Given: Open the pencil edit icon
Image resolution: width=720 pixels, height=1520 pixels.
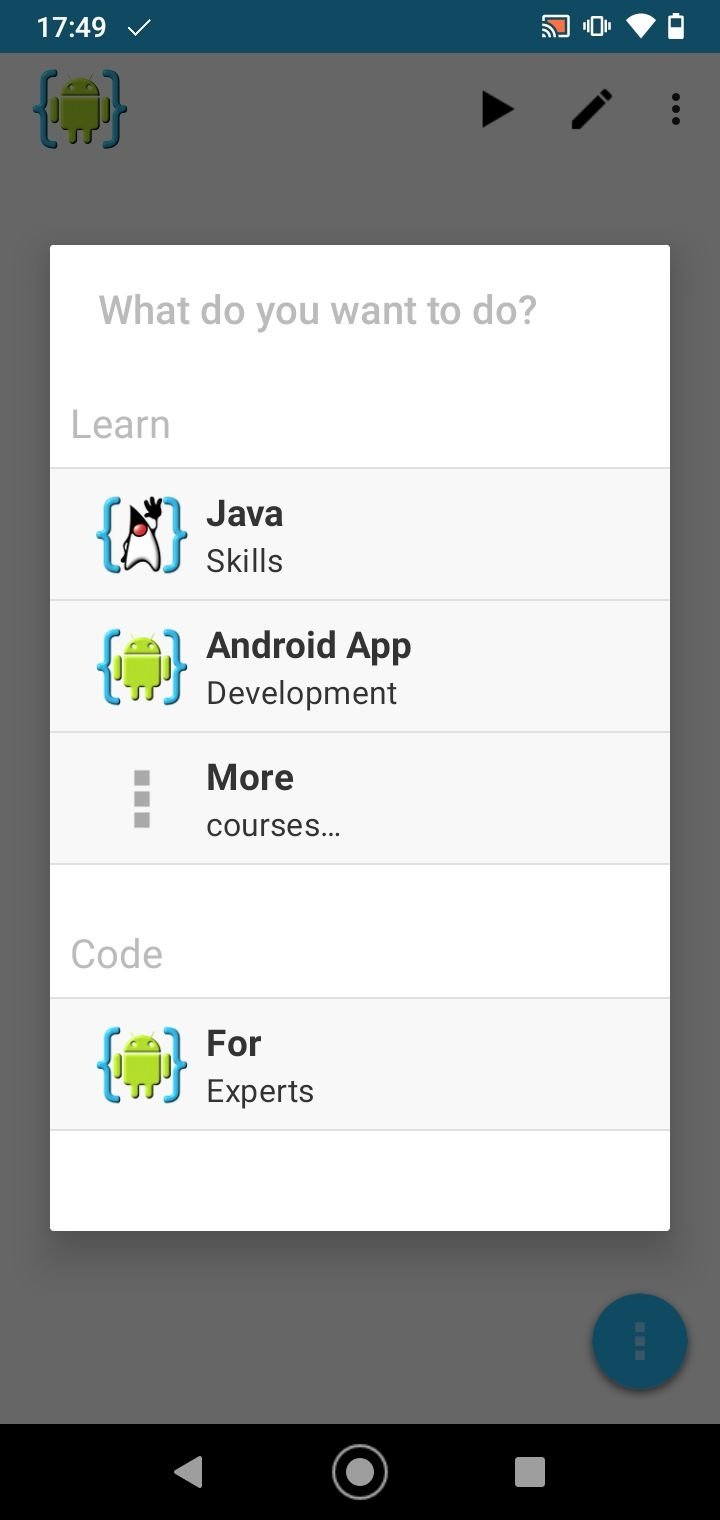Looking at the screenshot, I should pyautogui.click(x=591, y=109).
